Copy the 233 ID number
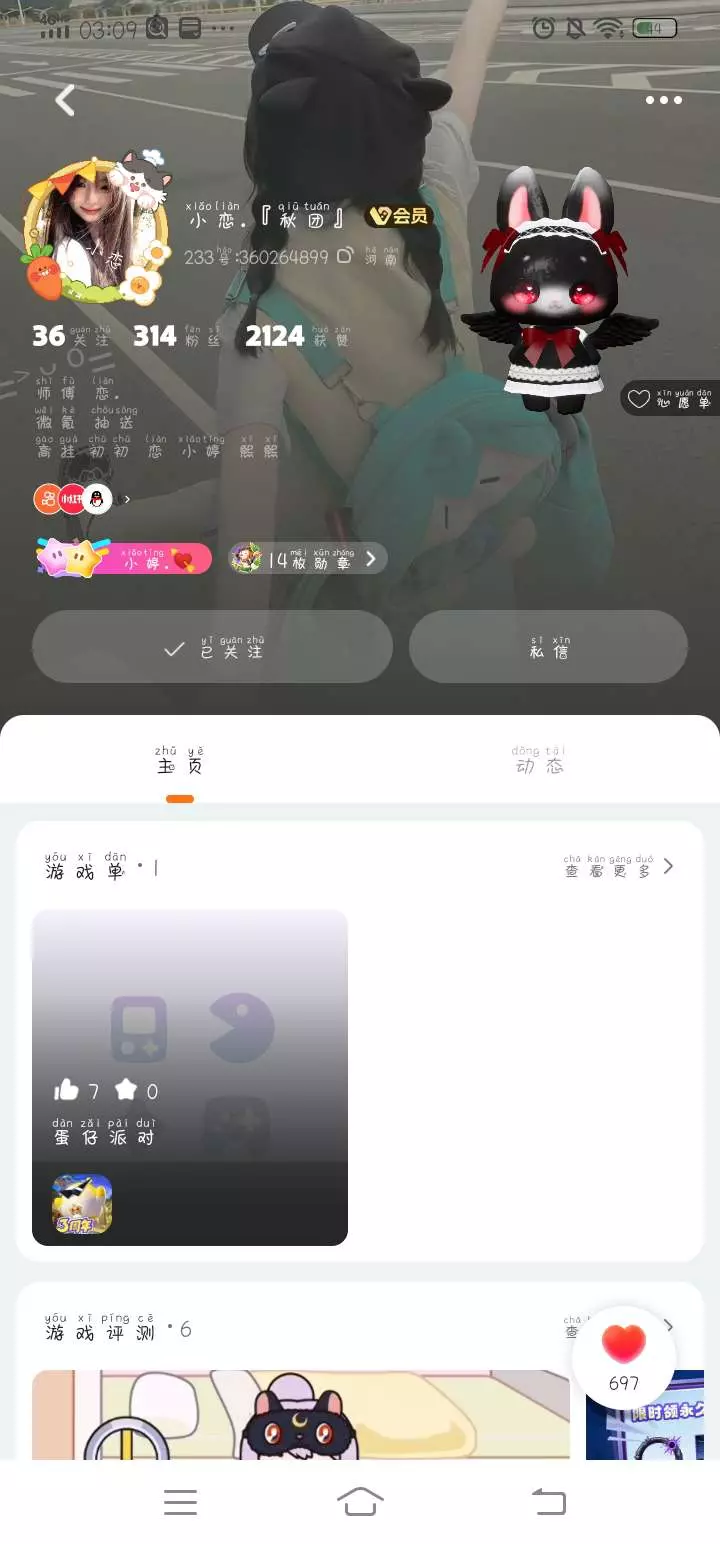This screenshot has height=1544, width=720. (344, 256)
